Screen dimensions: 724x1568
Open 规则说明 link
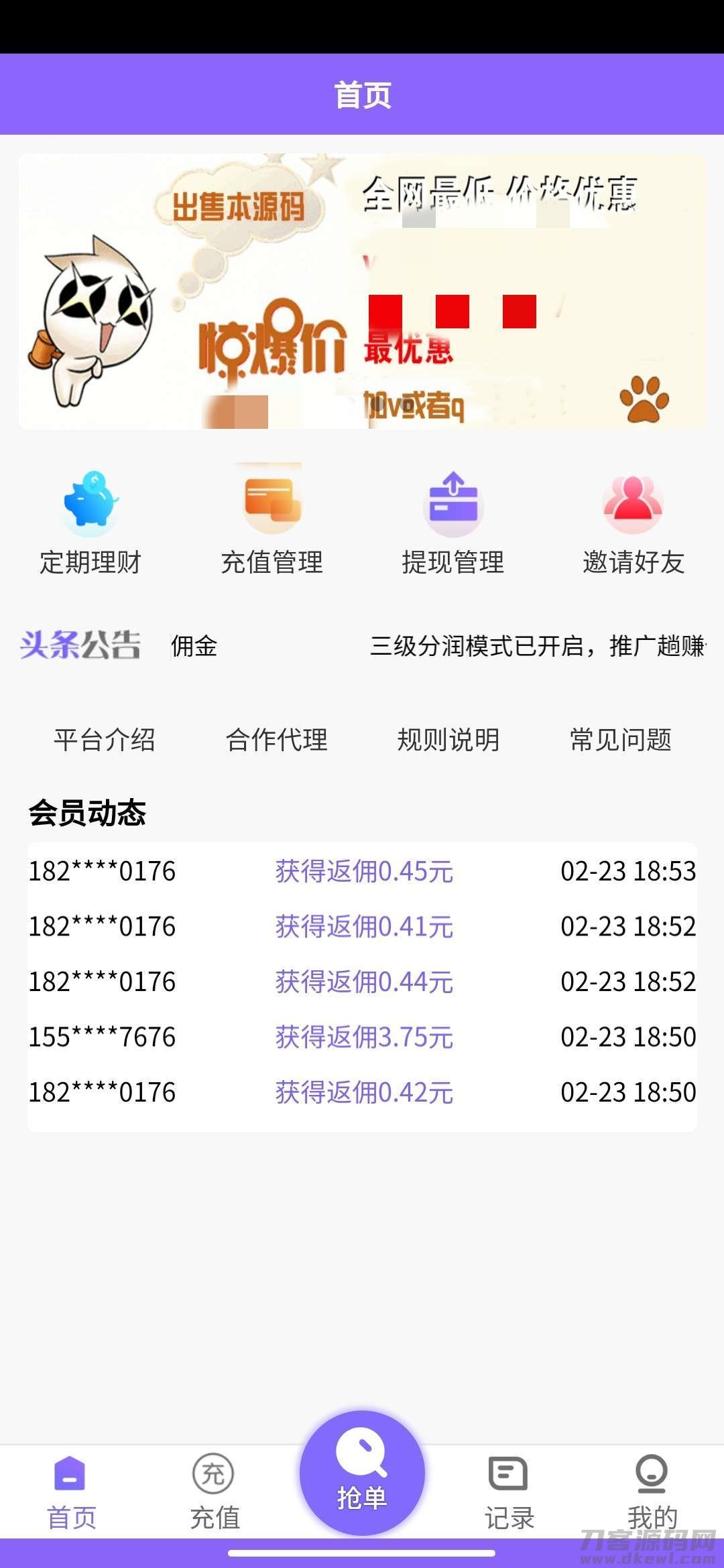(x=448, y=741)
